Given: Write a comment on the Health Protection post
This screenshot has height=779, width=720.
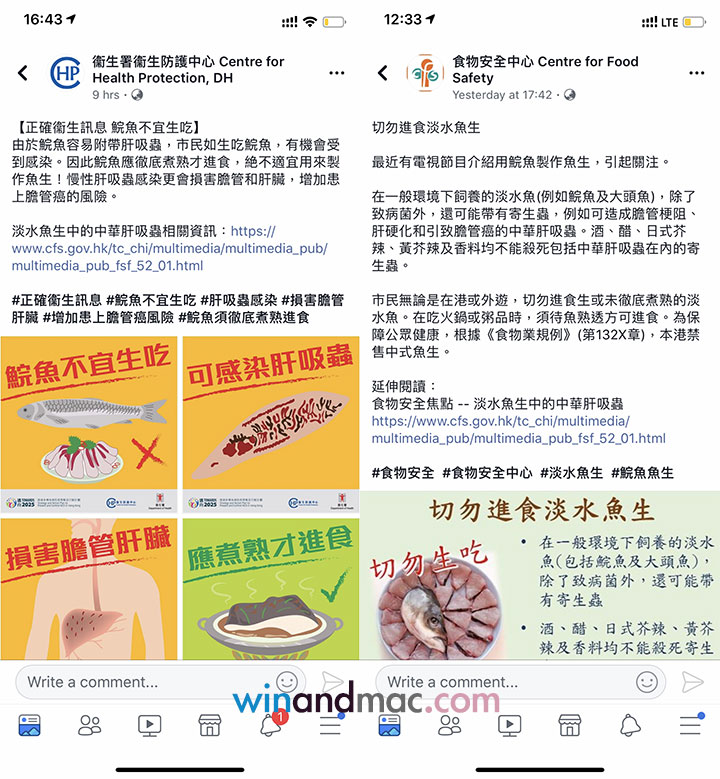Looking at the screenshot, I should [140, 682].
